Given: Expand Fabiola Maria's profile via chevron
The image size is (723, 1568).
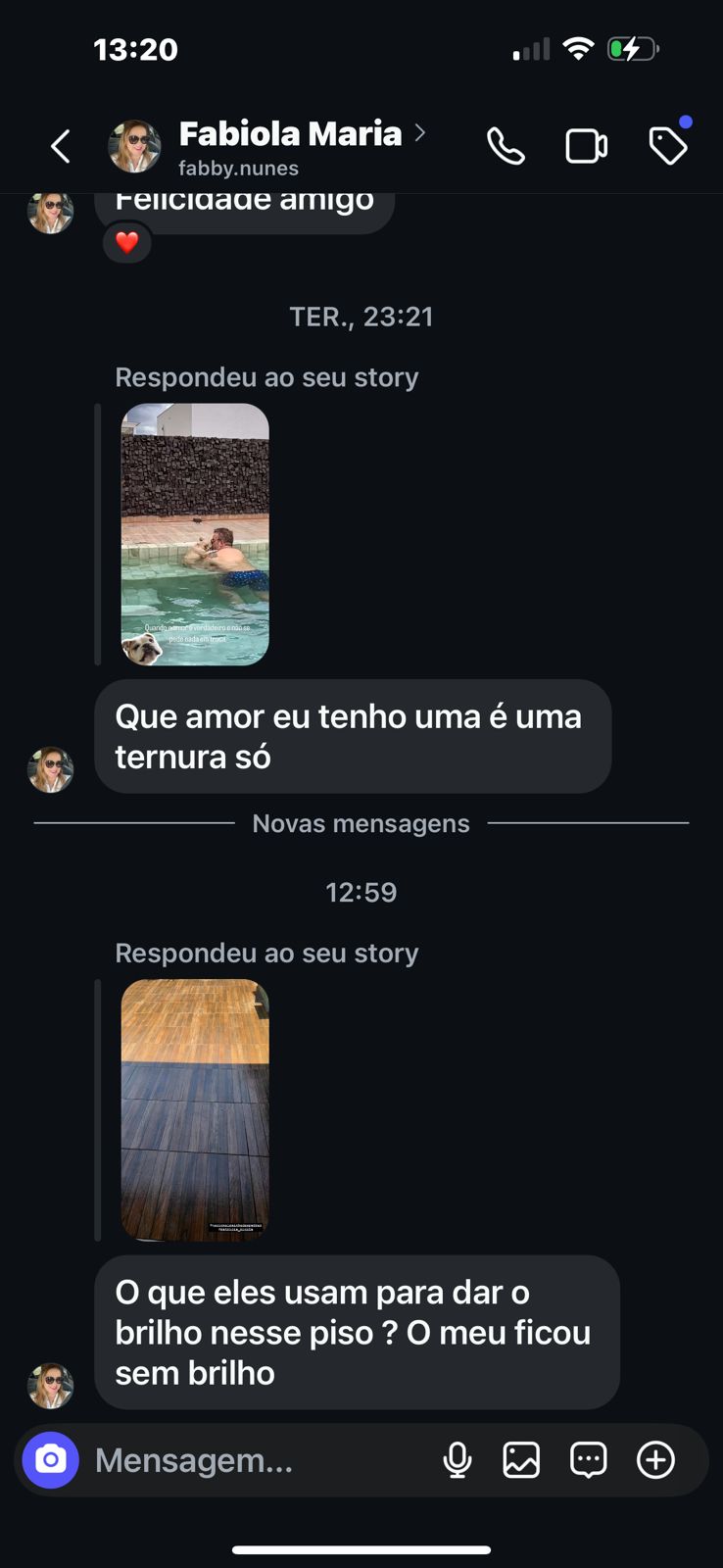Looking at the screenshot, I should coord(420,133).
